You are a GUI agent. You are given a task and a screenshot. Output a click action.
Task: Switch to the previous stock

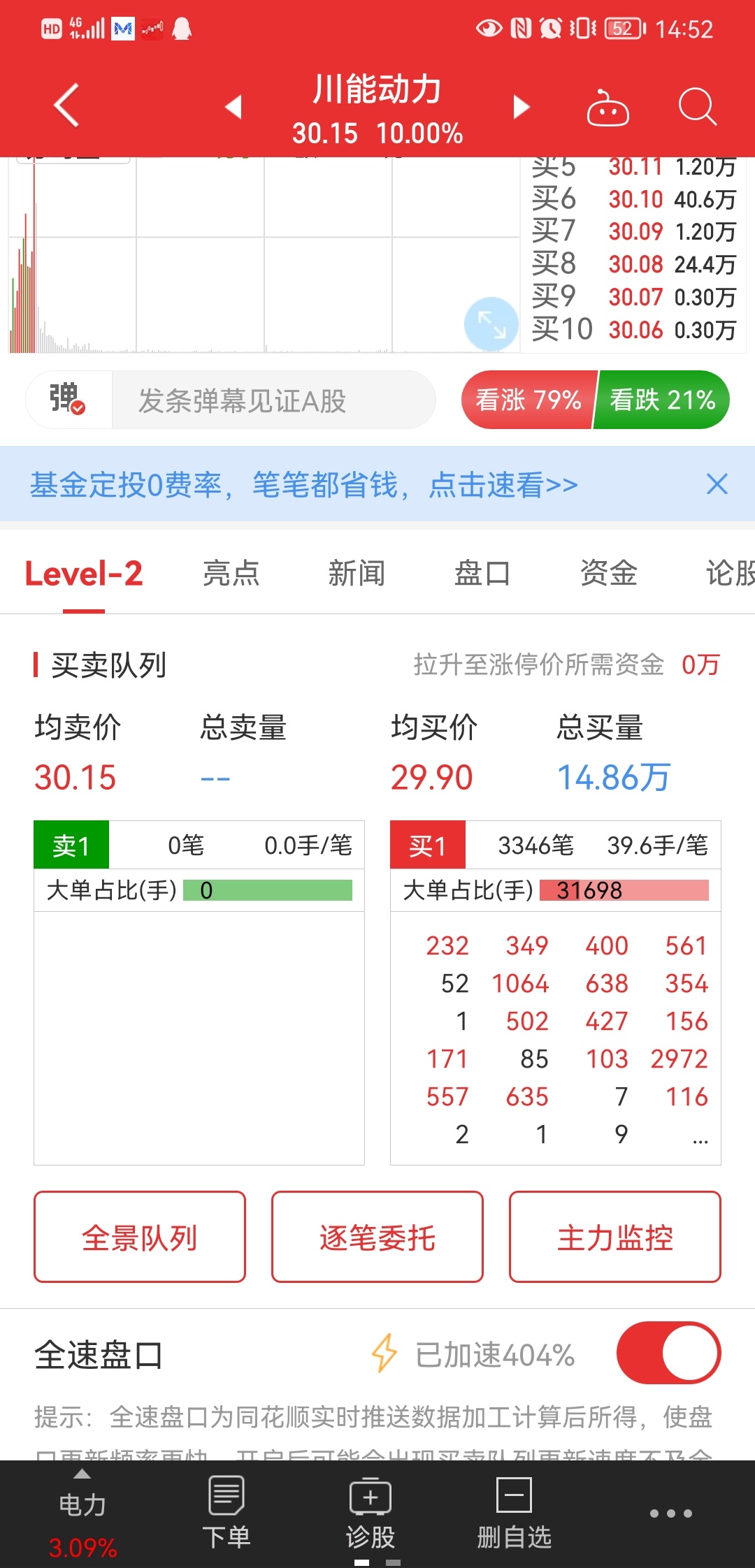tap(233, 106)
